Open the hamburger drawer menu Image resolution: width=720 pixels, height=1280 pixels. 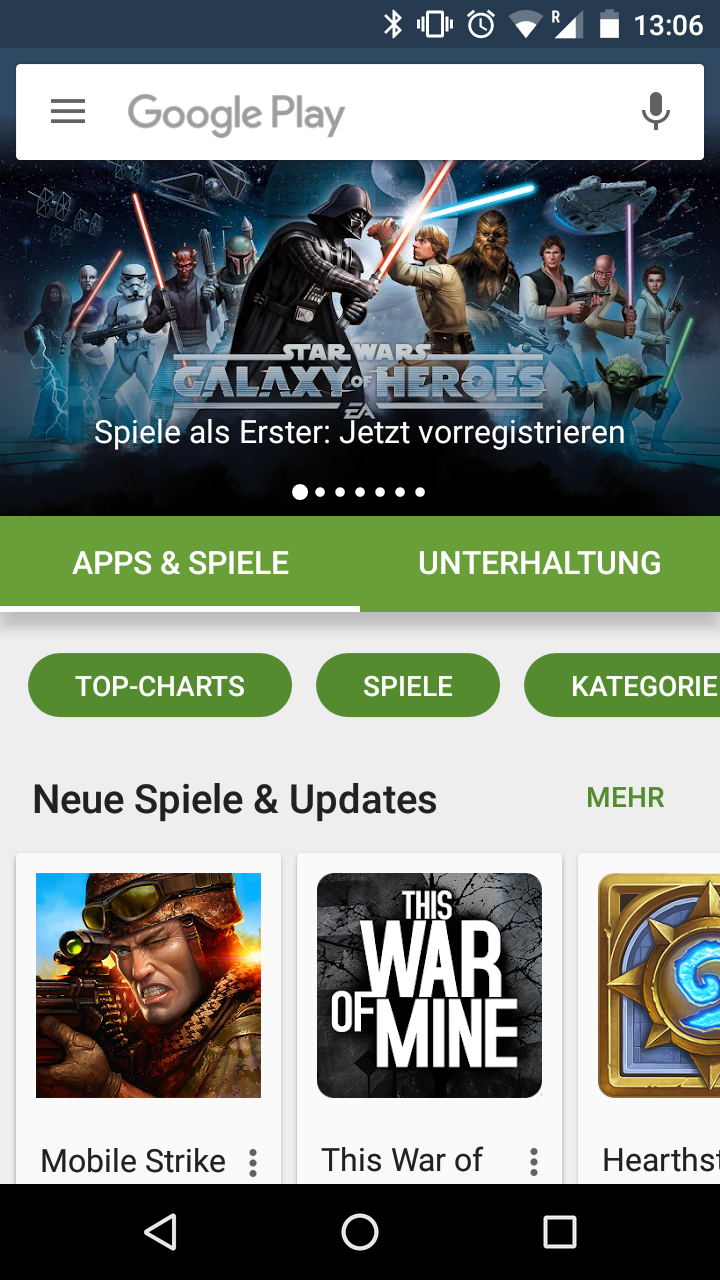click(x=68, y=112)
